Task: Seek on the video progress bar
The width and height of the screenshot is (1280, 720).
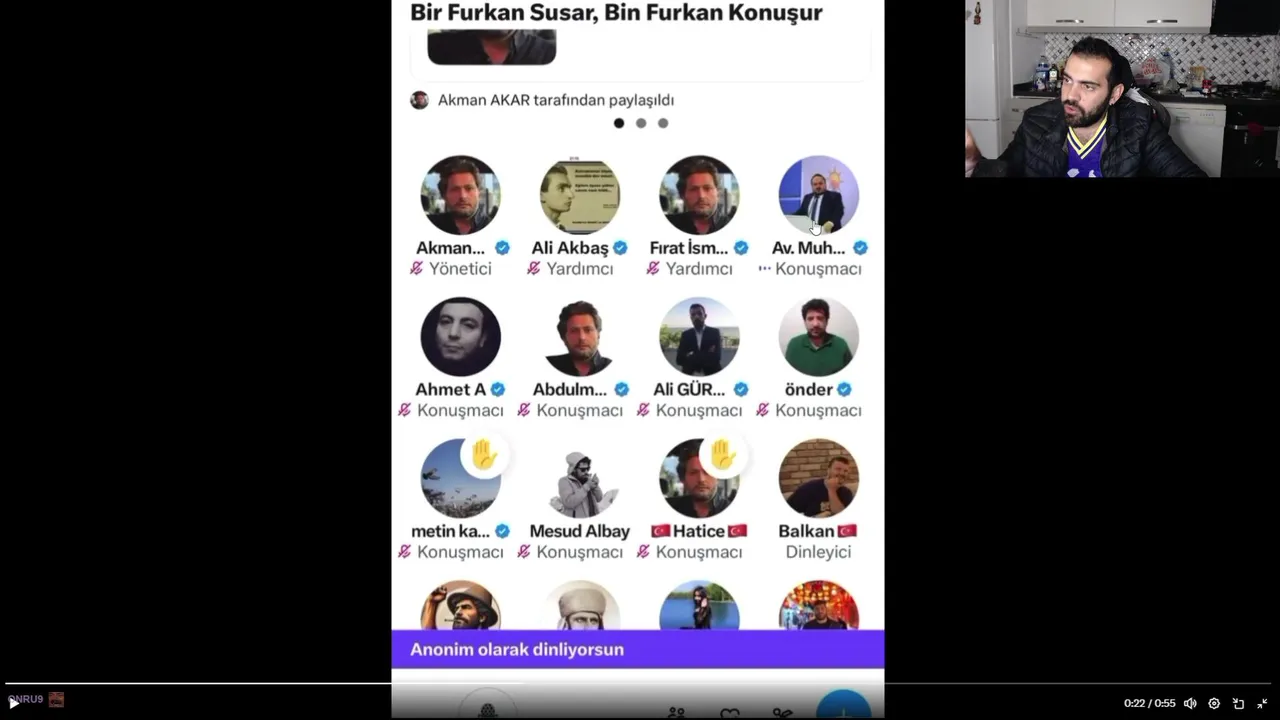Action: [640, 684]
